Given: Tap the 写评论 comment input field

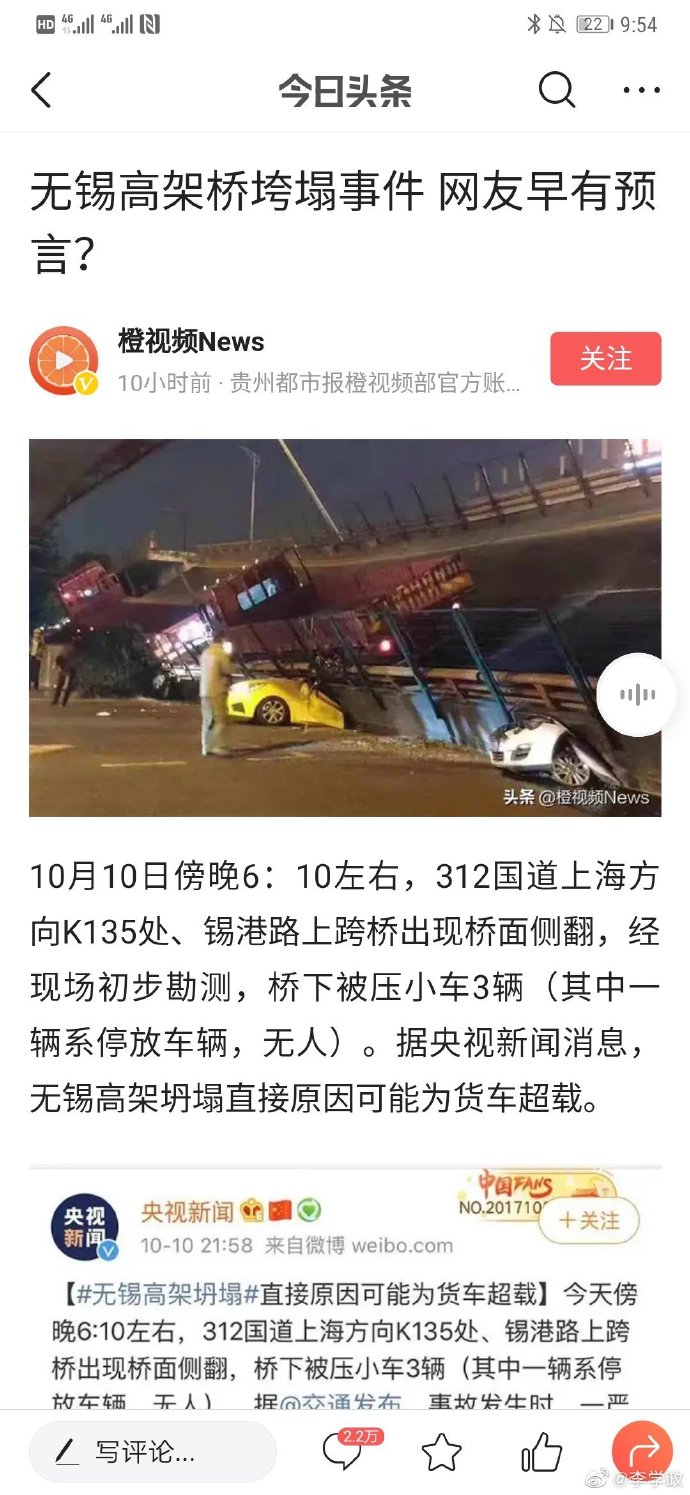Looking at the screenshot, I should point(152,1452).
